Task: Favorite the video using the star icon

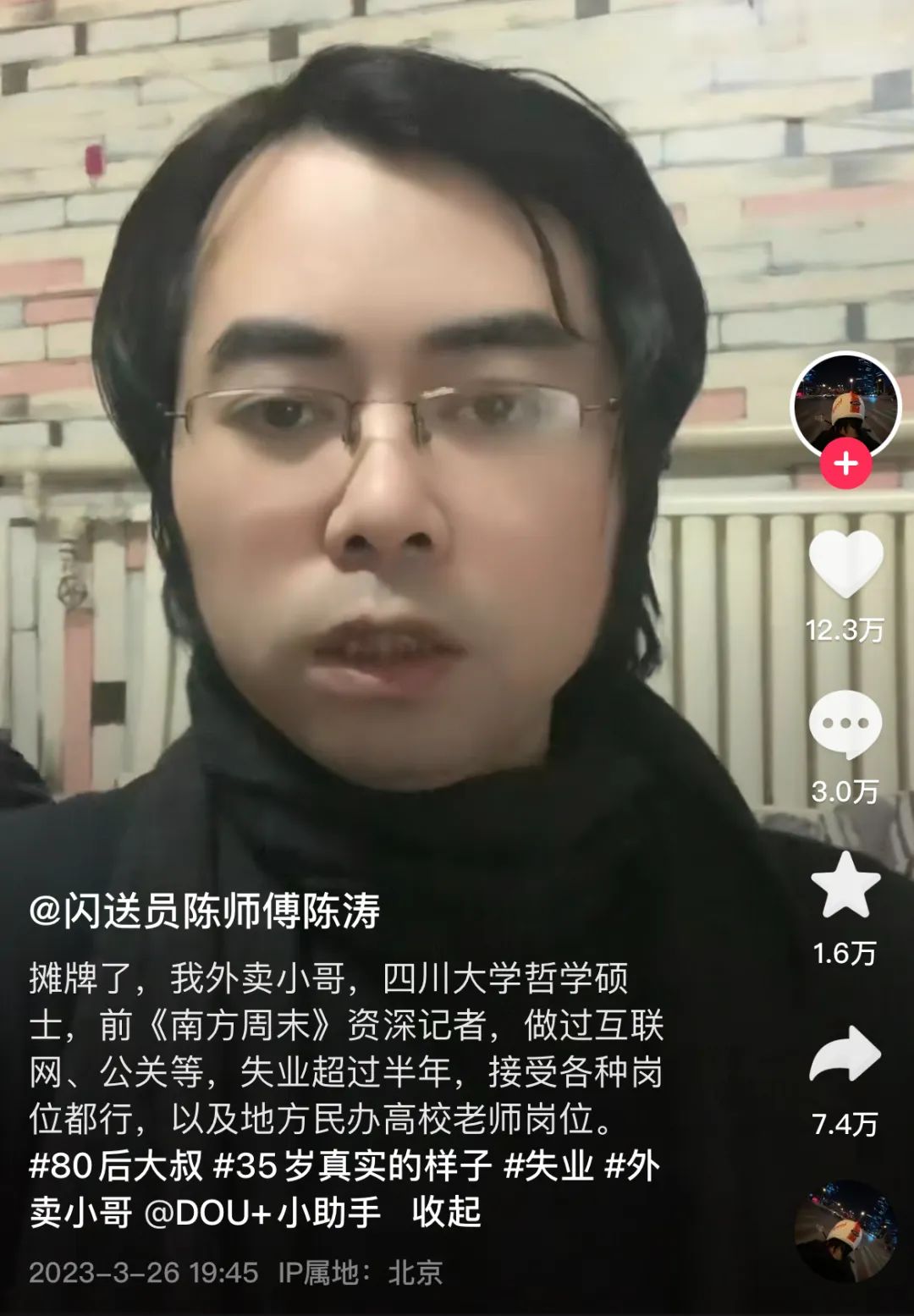Action: pyautogui.click(x=847, y=885)
